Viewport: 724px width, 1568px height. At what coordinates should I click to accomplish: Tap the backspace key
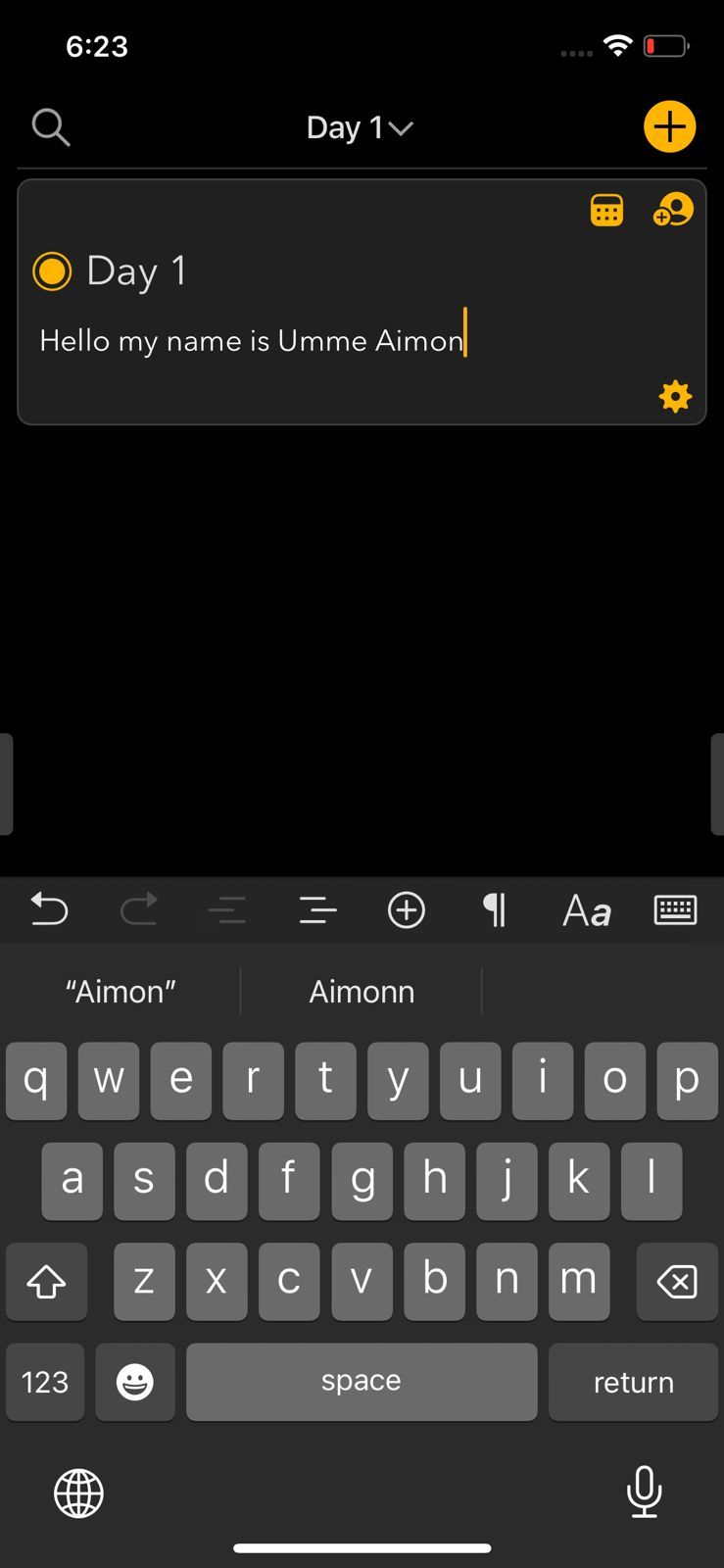point(676,1280)
